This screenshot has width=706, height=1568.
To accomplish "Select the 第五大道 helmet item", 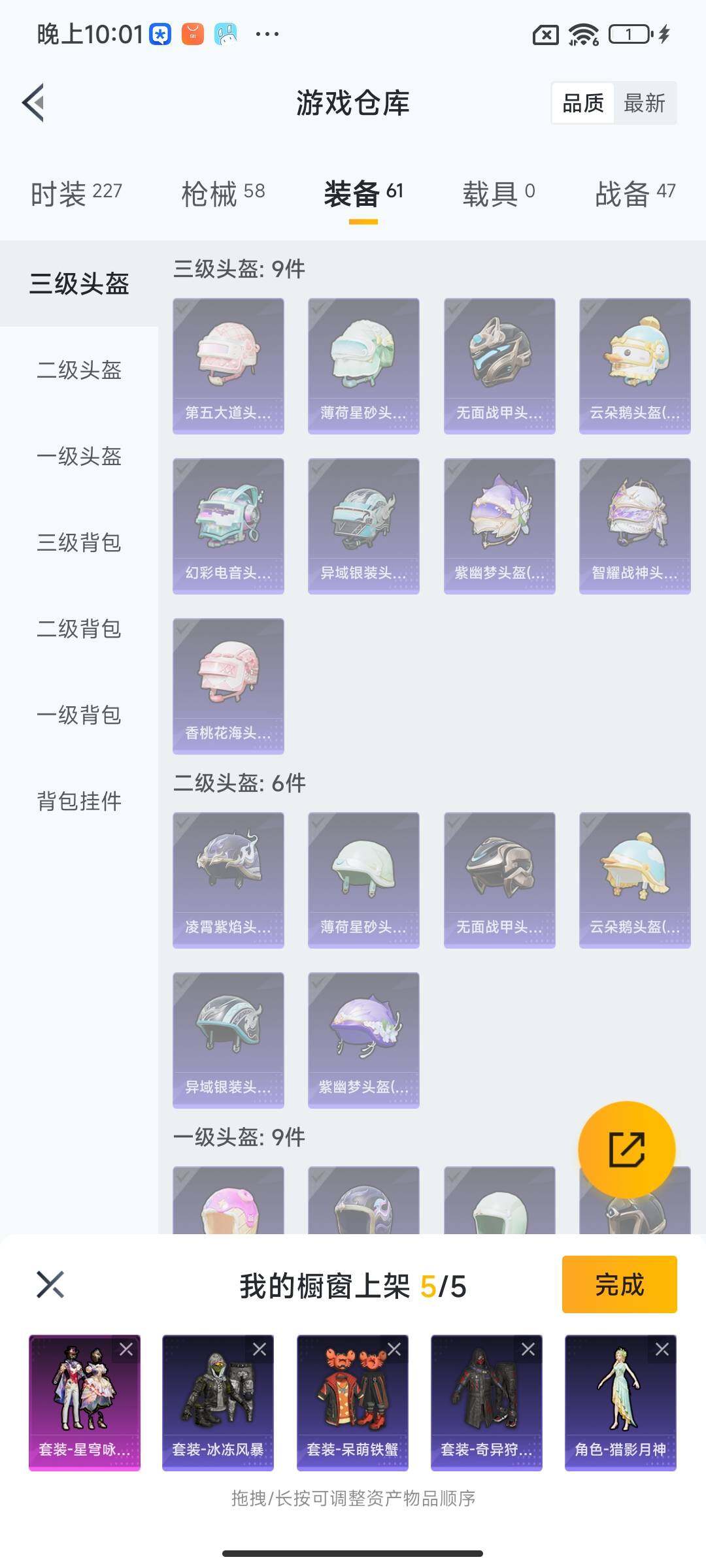I will [228, 366].
